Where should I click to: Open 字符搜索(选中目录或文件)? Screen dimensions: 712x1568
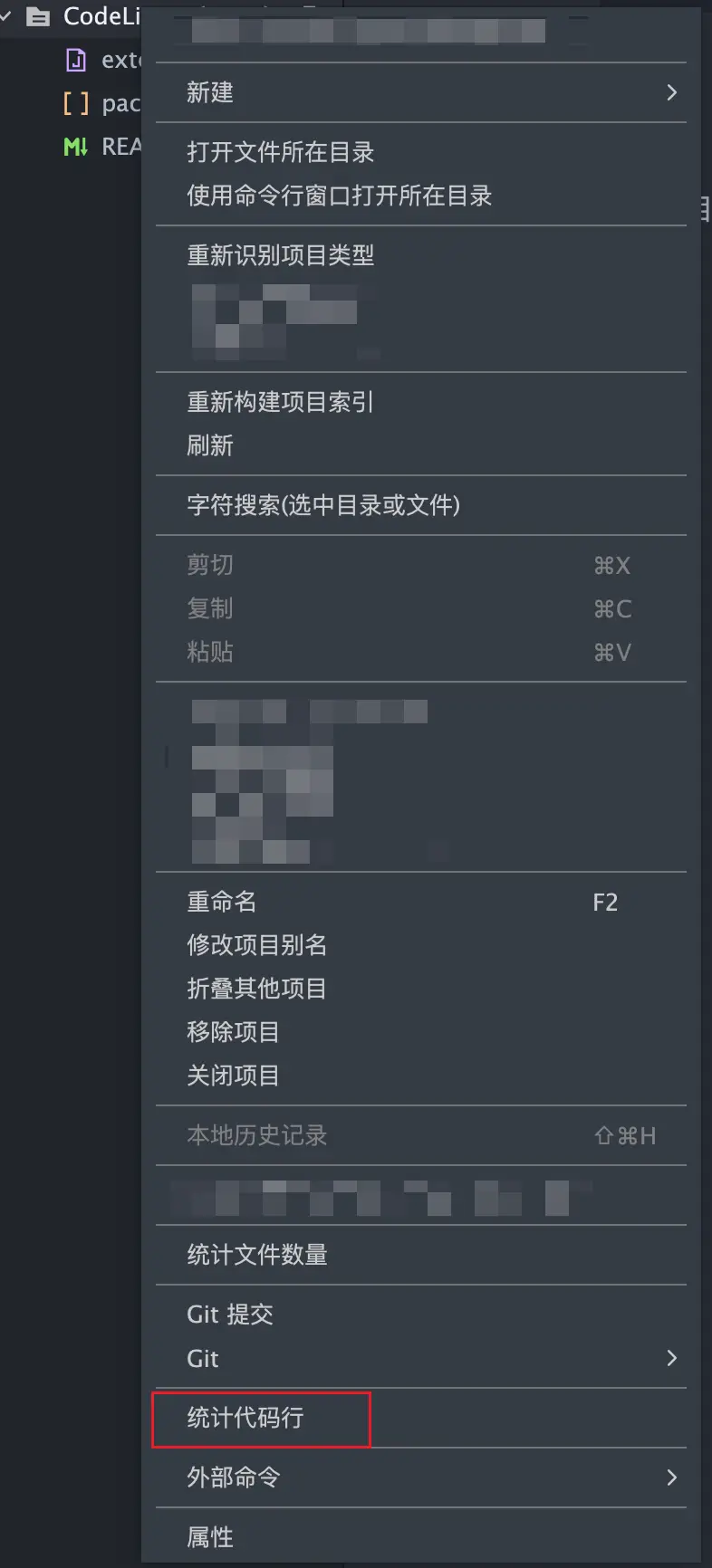pos(421,505)
